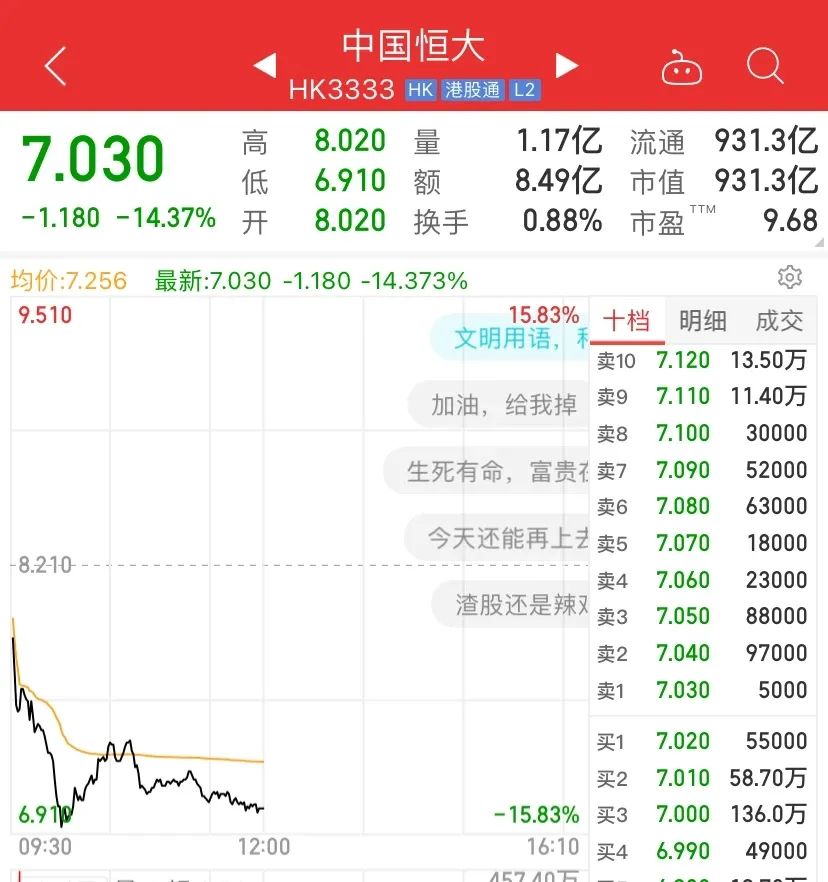Open chart settings gear
This screenshot has width=828, height=882.
(x=790, y=277)
